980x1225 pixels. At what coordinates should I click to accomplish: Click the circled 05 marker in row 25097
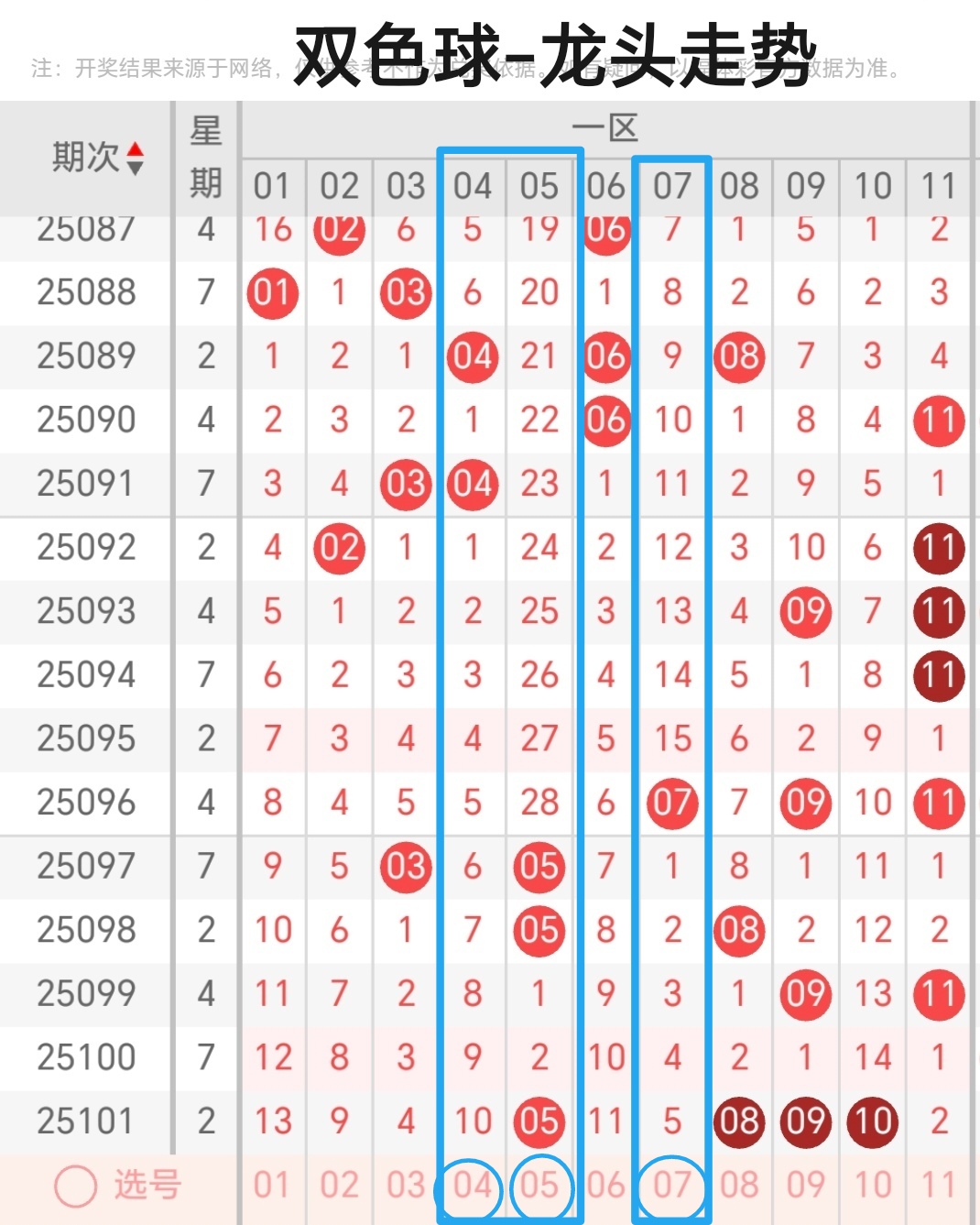[x=540, y=866]
